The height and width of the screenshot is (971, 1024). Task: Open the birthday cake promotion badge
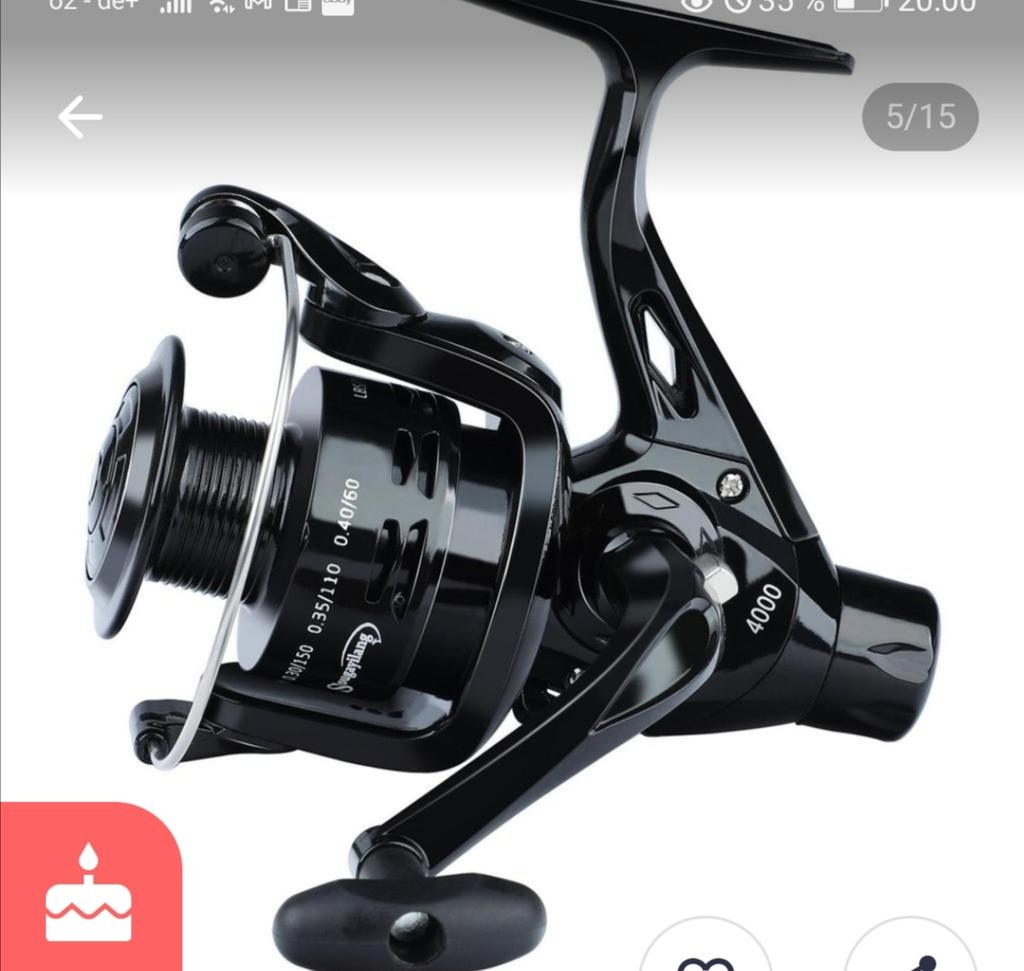89,892
